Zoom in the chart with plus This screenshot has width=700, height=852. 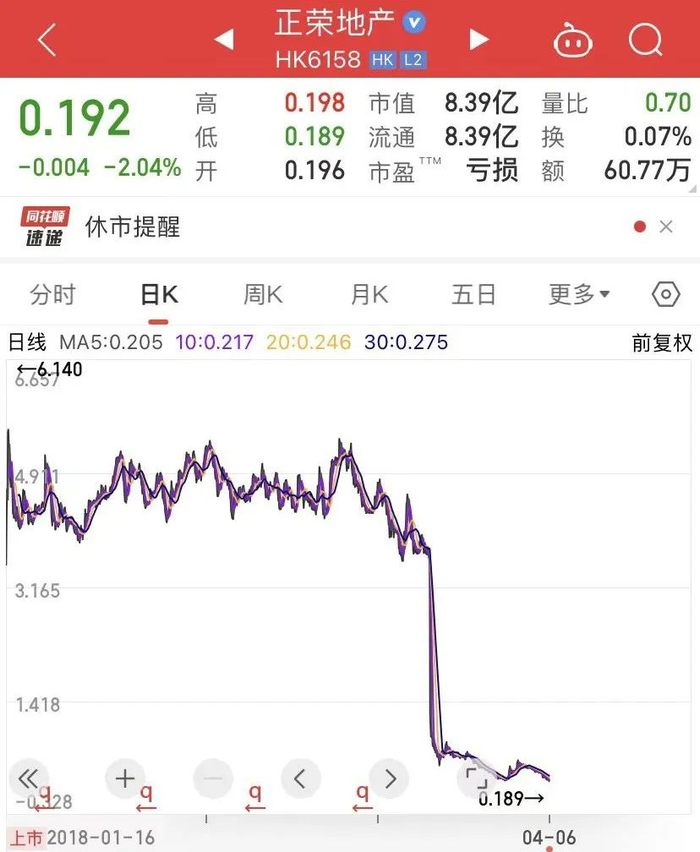pyautogui.click(x=125, y=778)
